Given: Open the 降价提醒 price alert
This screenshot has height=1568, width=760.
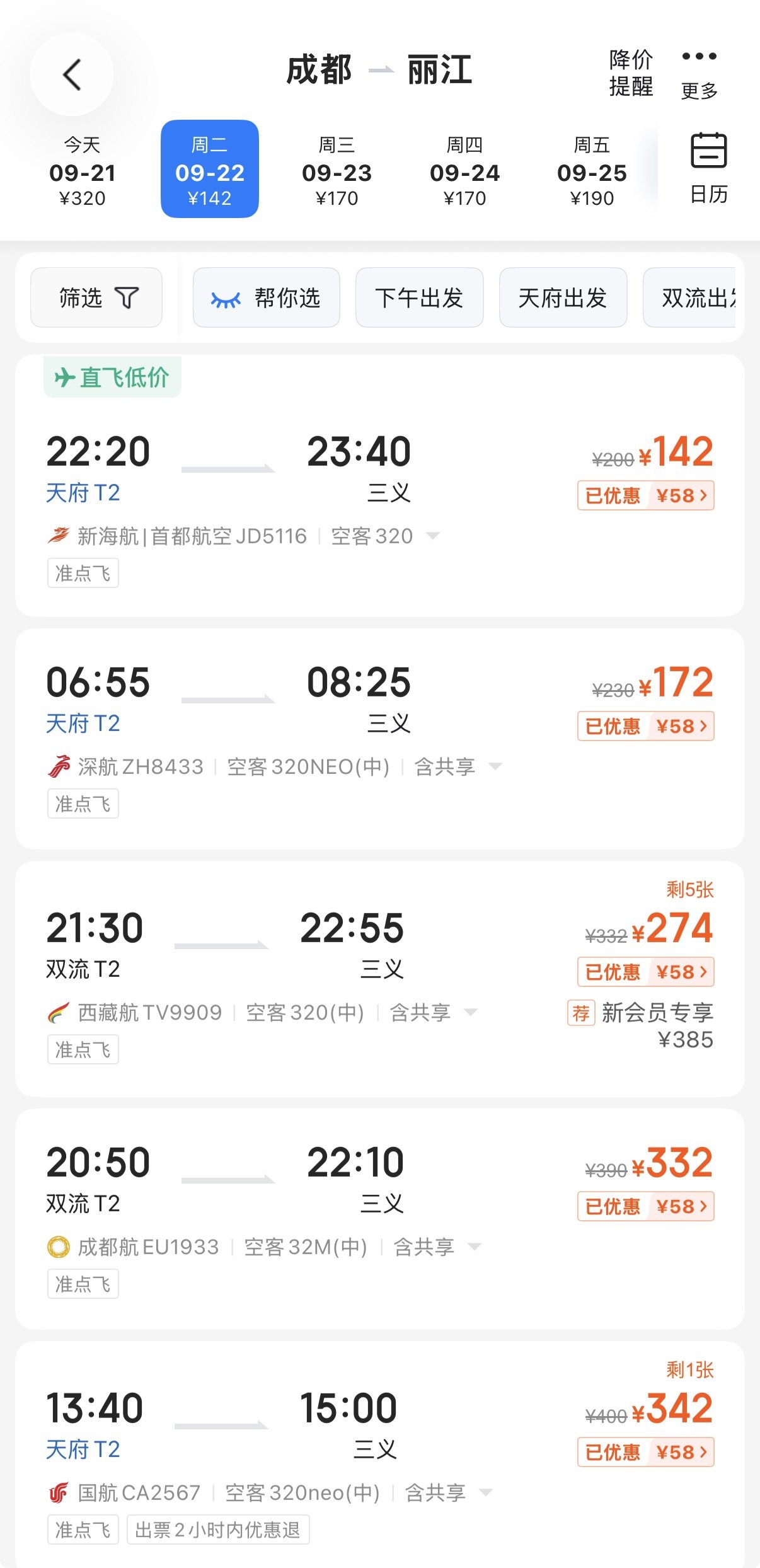Looking at the screenshot, I should pyautogui.click(x=631, y=72).
